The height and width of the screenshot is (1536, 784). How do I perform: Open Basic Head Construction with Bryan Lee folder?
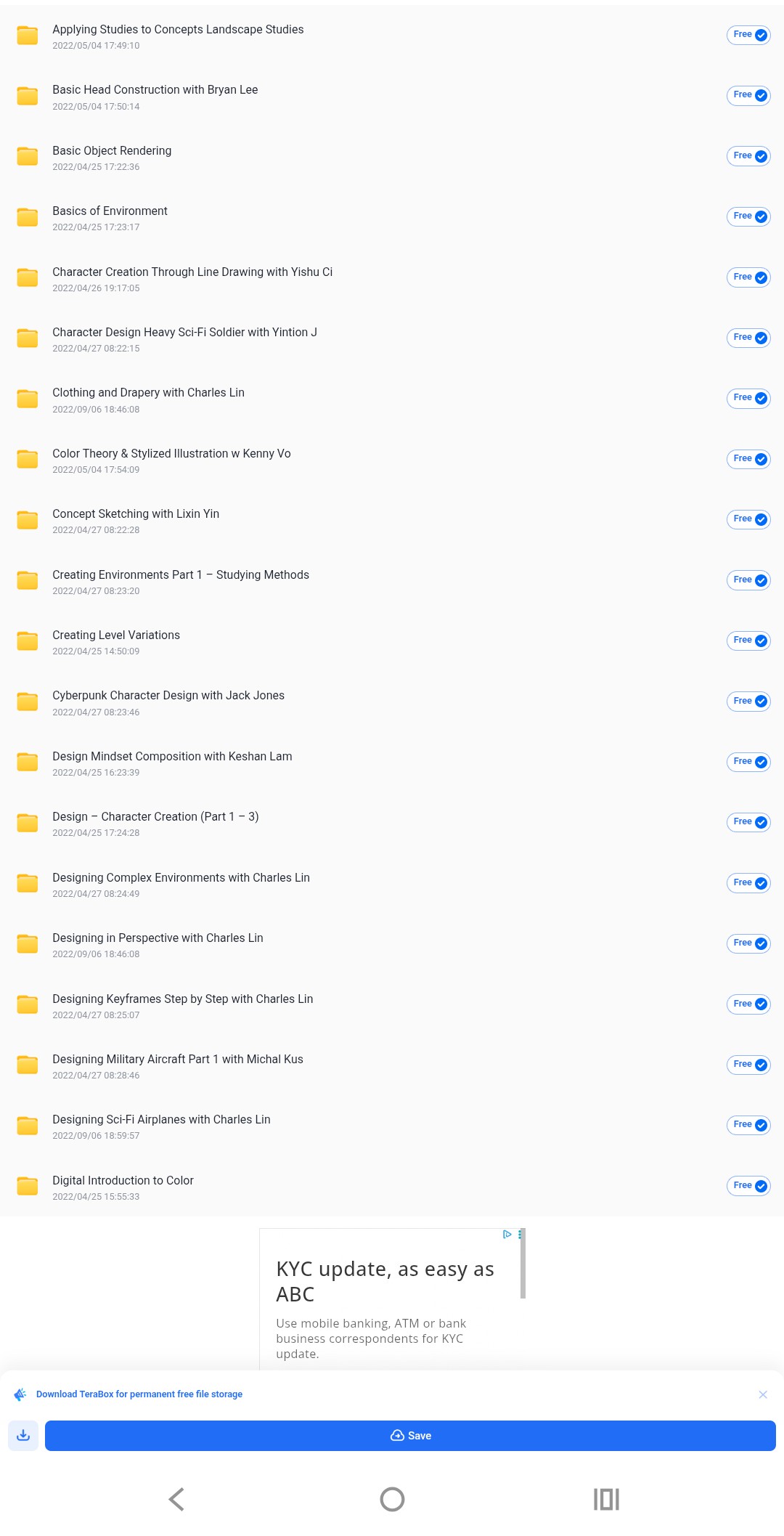coord(155,90)
